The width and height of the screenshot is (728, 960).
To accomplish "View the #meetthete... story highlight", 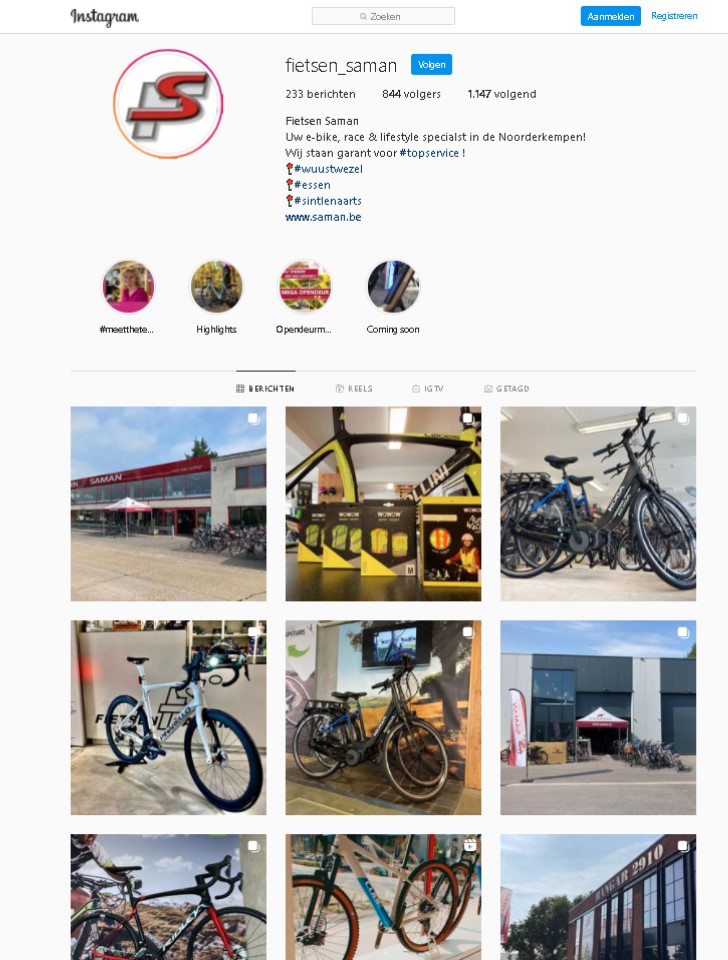I will [128, 287].
